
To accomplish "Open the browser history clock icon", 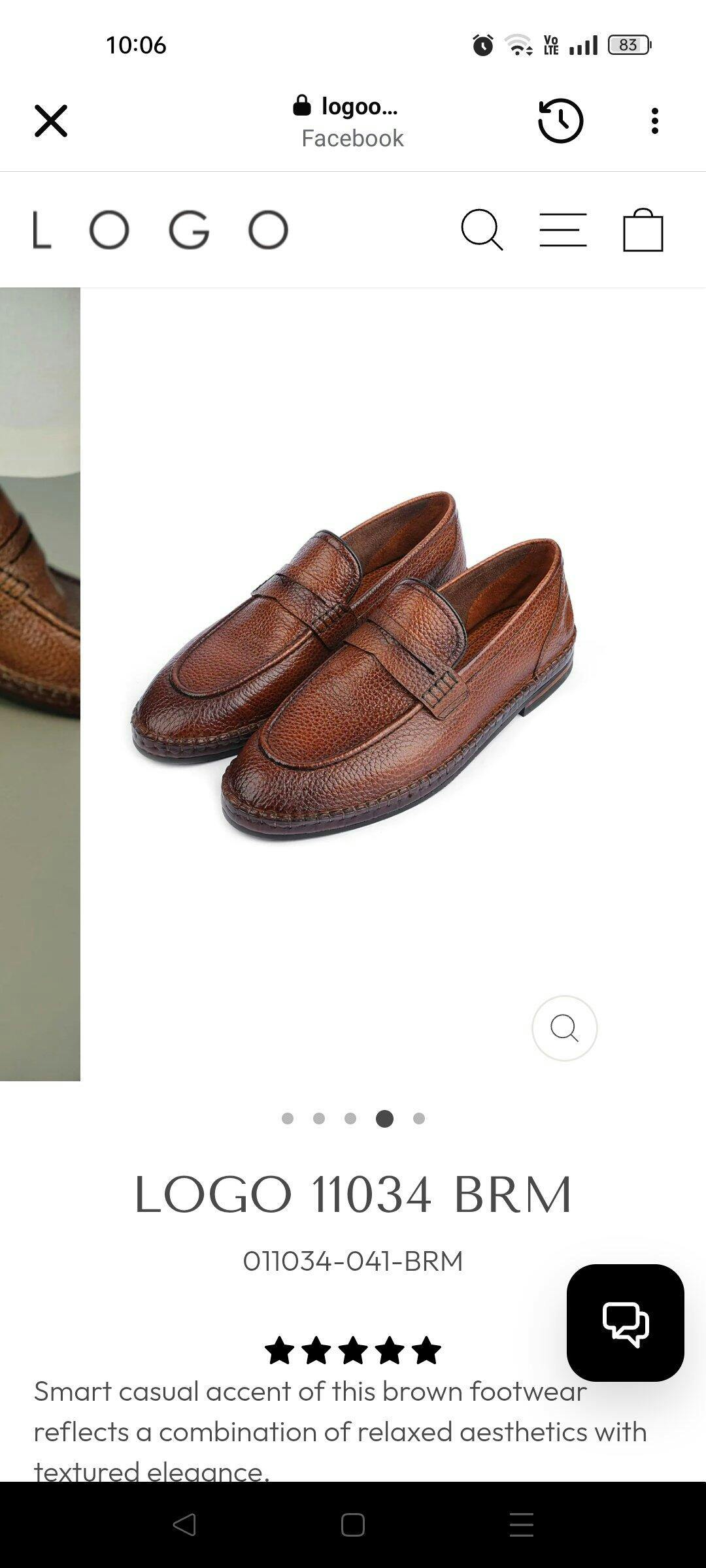I will tap(560, 121).
